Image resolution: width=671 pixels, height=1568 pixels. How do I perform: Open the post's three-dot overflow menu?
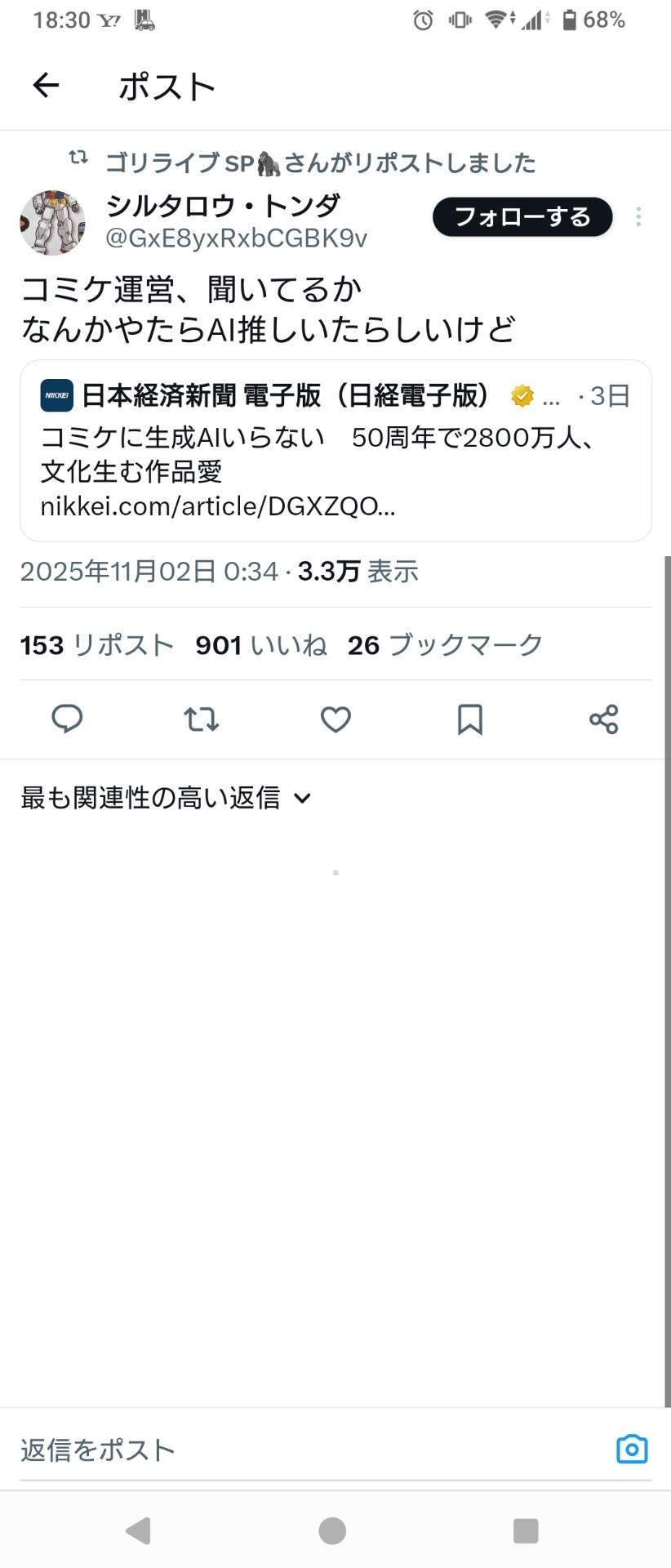[638, 216]
